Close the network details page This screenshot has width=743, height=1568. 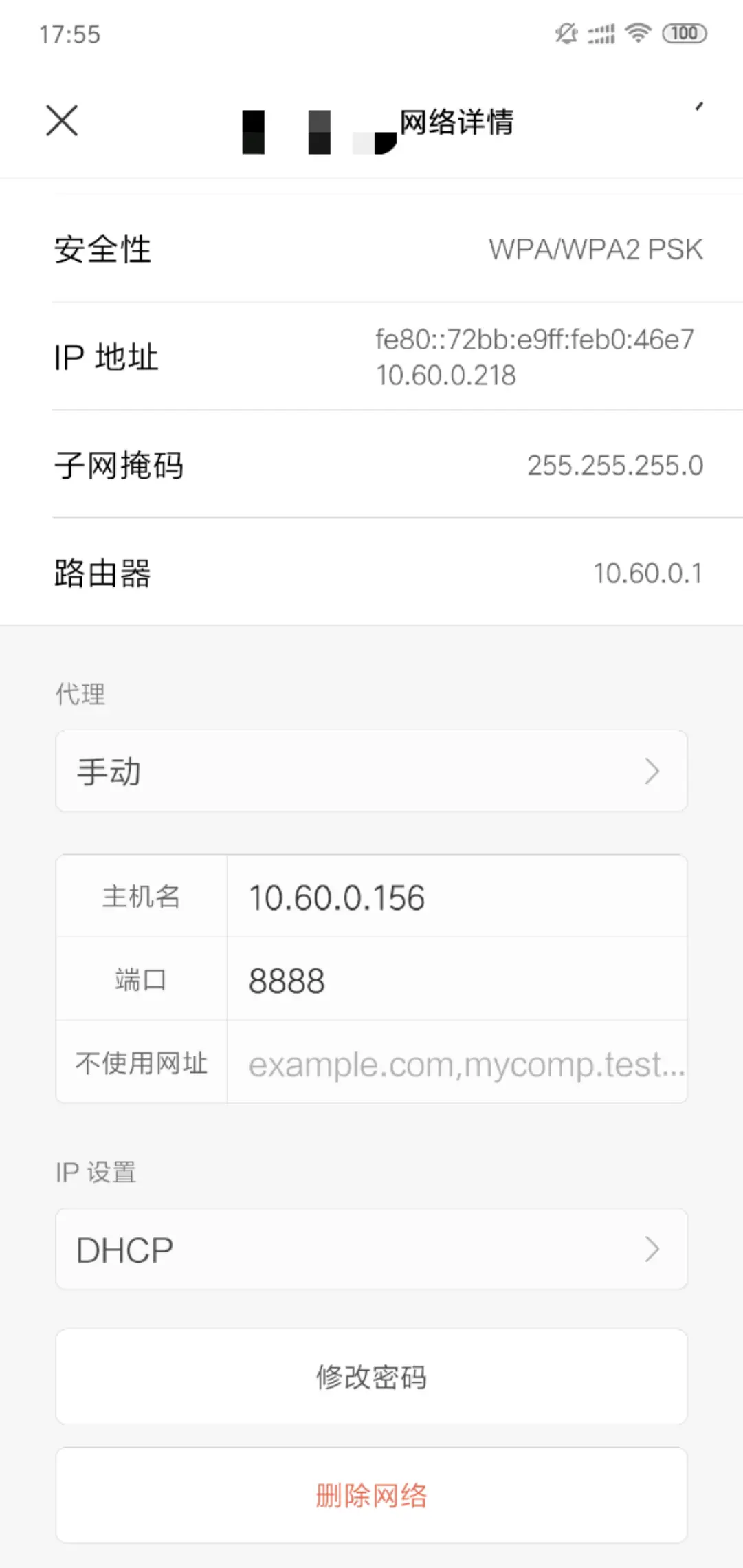[x=62, y=121]
